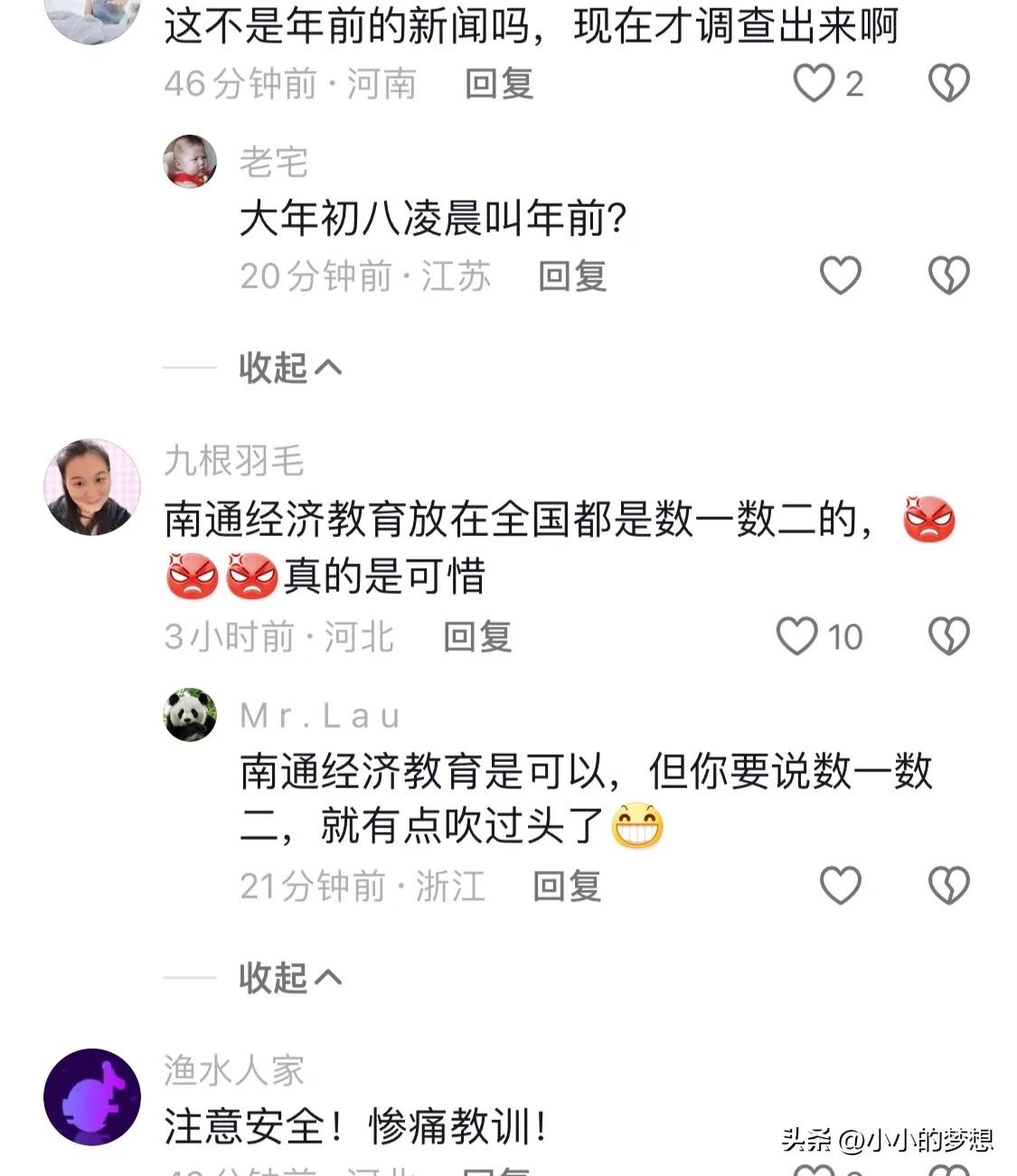Dislike the comment from 九根羽毛
Image resolution: width=1017 pixels, height=1176 pixels.
pos(948,636)
